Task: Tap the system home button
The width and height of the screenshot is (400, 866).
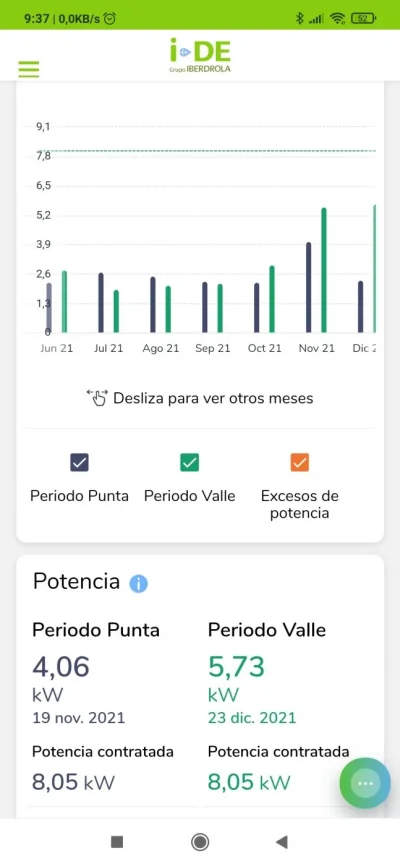Action: click(199, 842)
